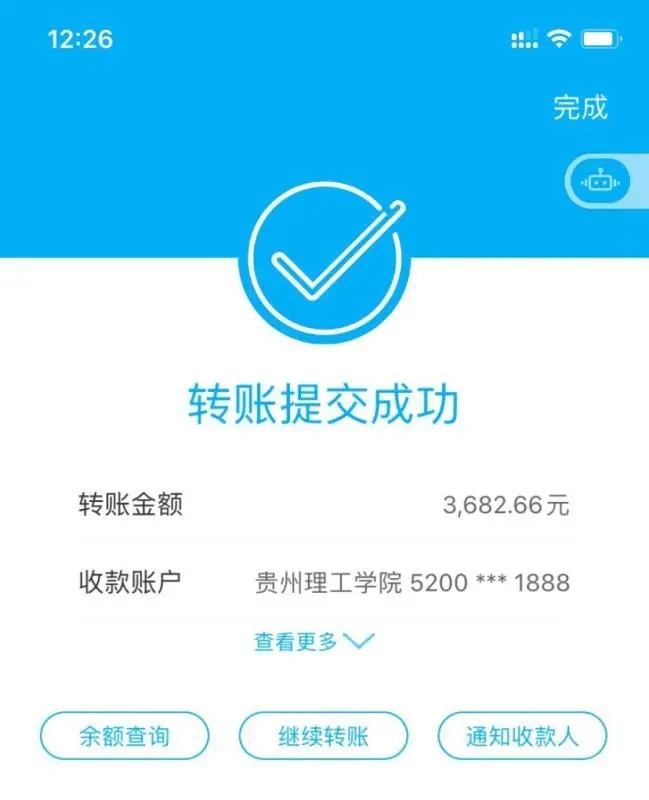Open the robot assistant icon

click(600, 183)
